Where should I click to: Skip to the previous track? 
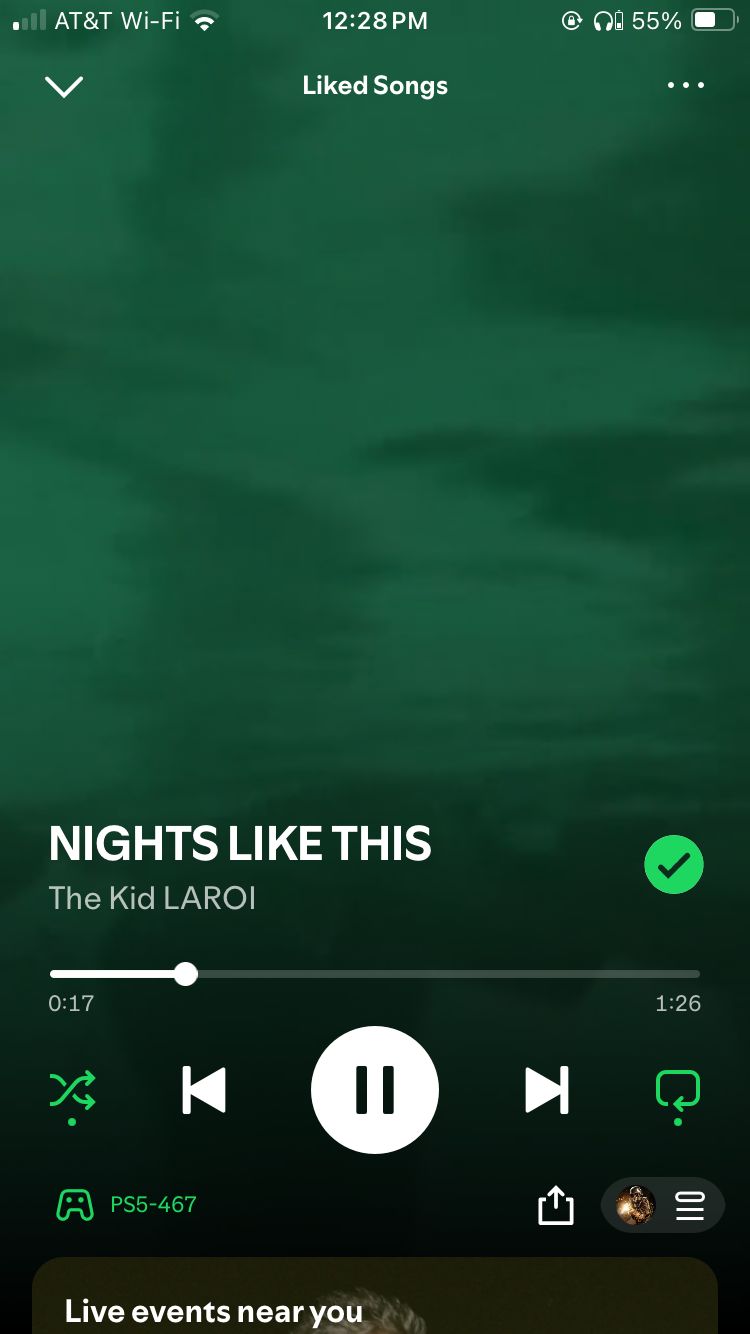coord(204,1090)
